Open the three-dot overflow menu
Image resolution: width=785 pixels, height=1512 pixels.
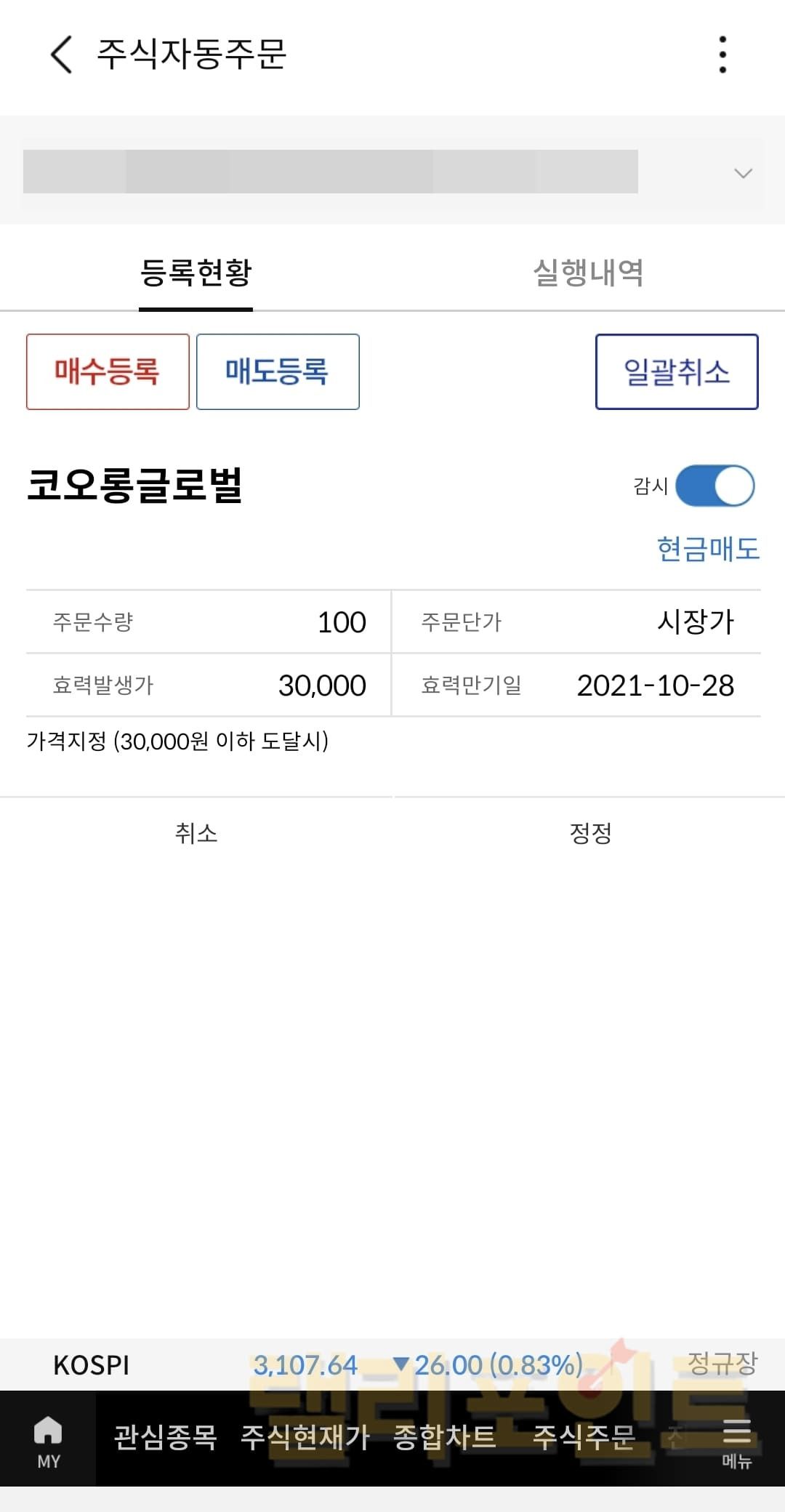click(722, 55)
